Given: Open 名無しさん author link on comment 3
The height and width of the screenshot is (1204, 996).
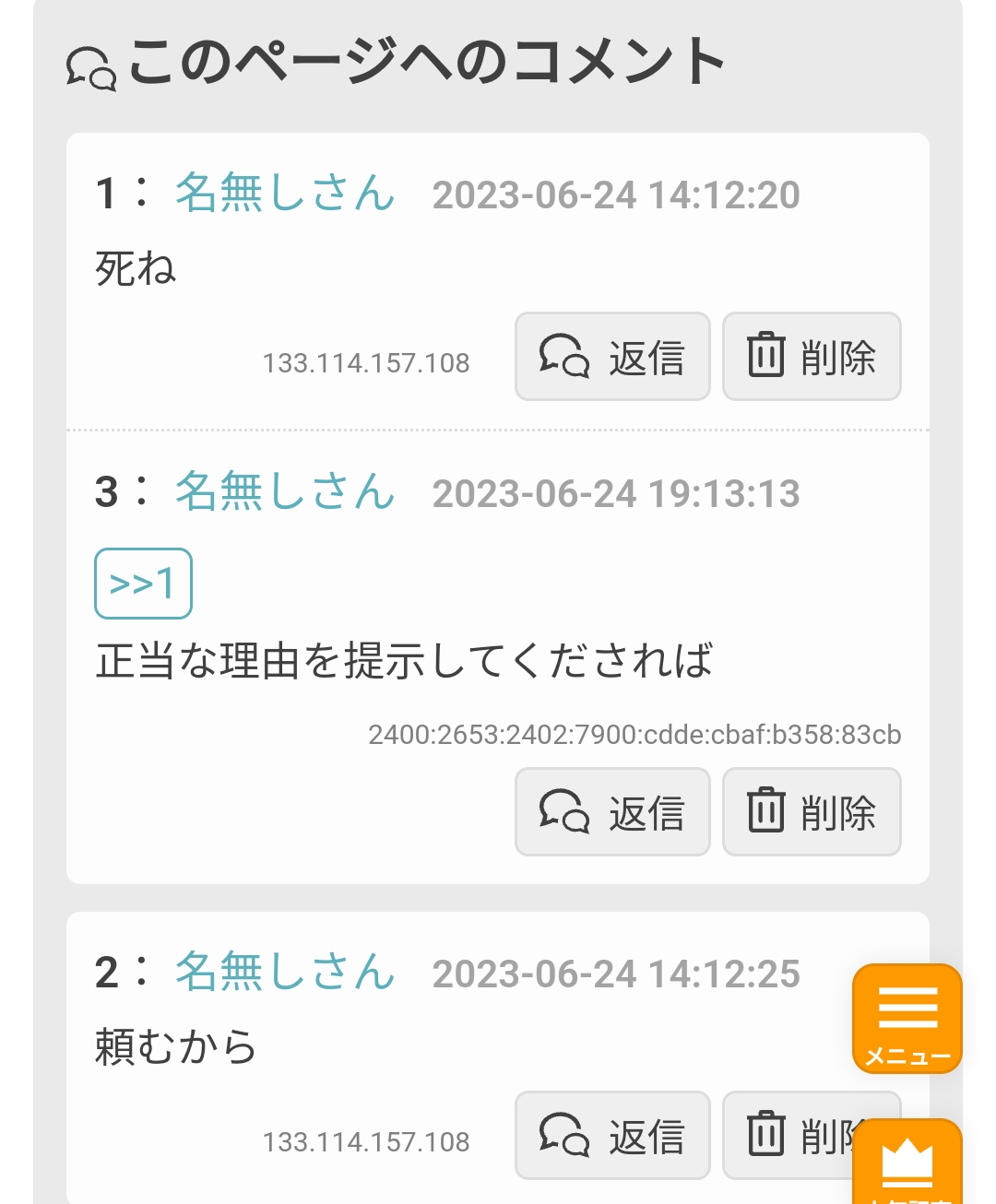Looking at the screenshot, I should coord(285,490).
